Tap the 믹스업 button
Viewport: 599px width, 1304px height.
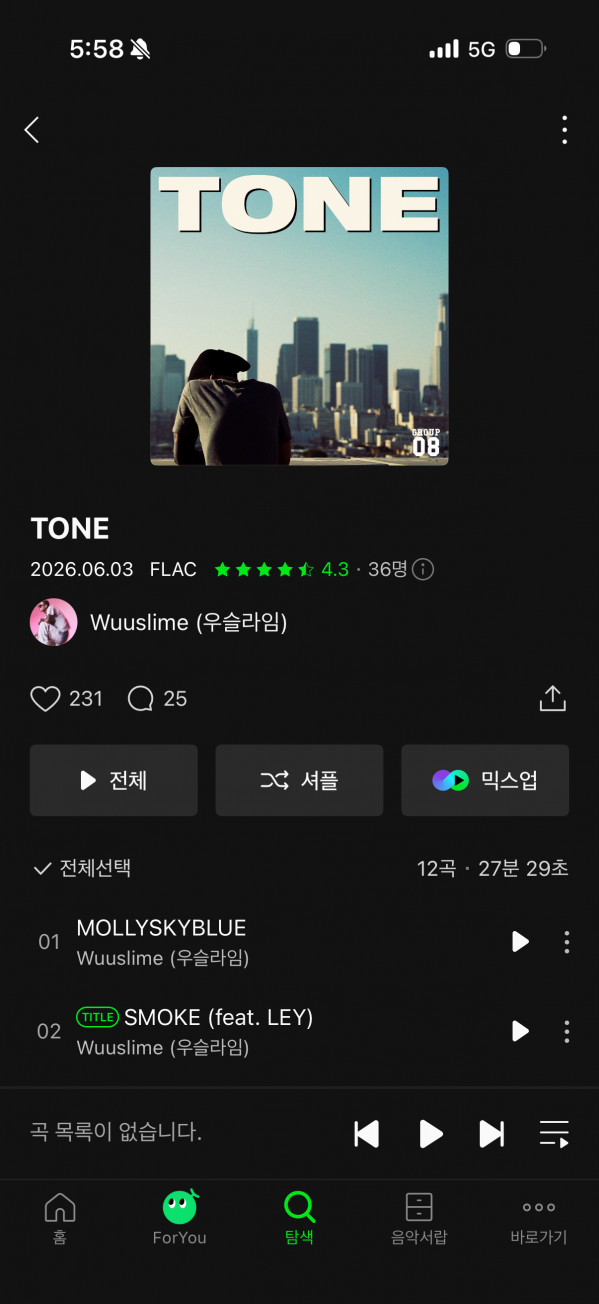pyautogui.click(x=485, y=780)
